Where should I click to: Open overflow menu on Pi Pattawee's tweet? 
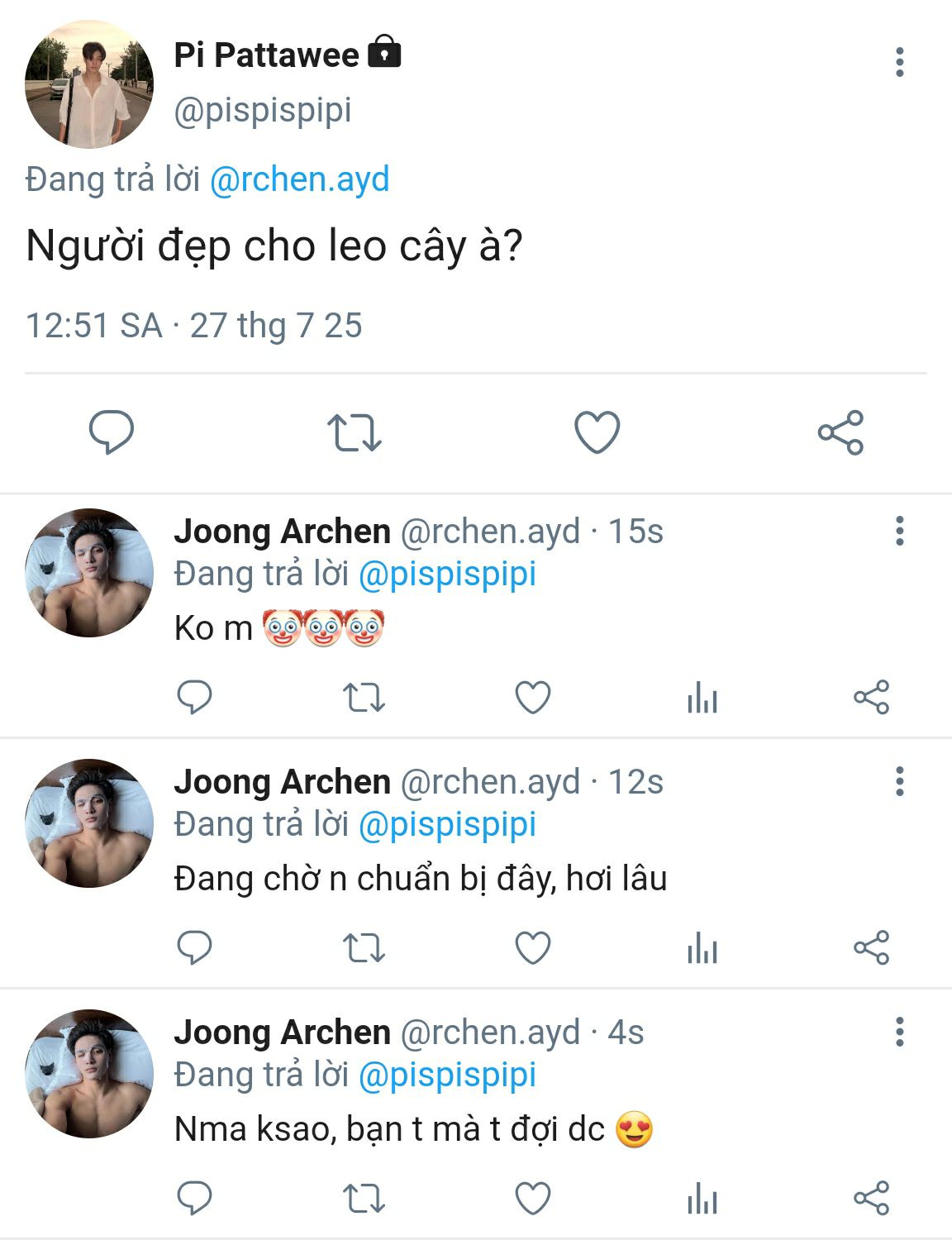pos(899,63)
